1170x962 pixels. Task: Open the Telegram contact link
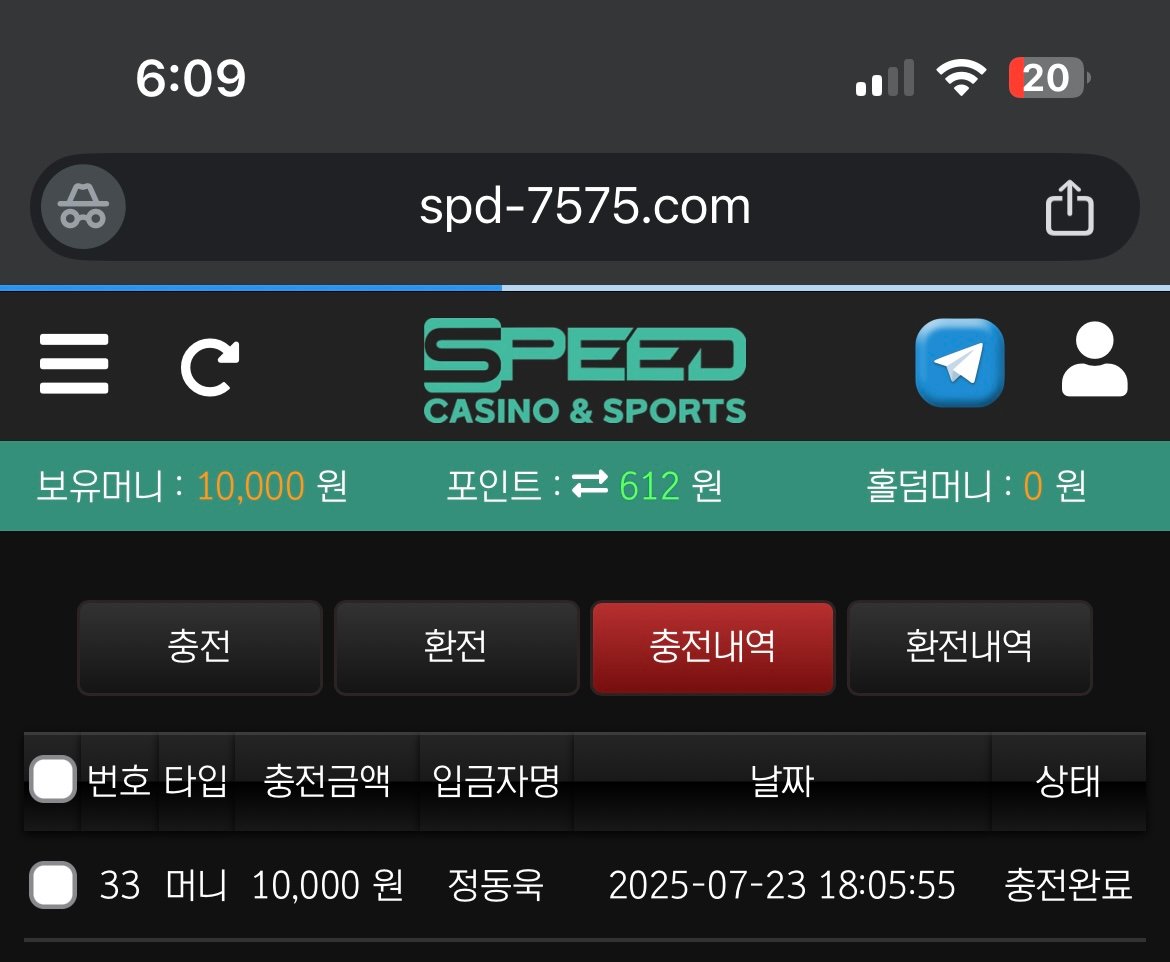959,363
